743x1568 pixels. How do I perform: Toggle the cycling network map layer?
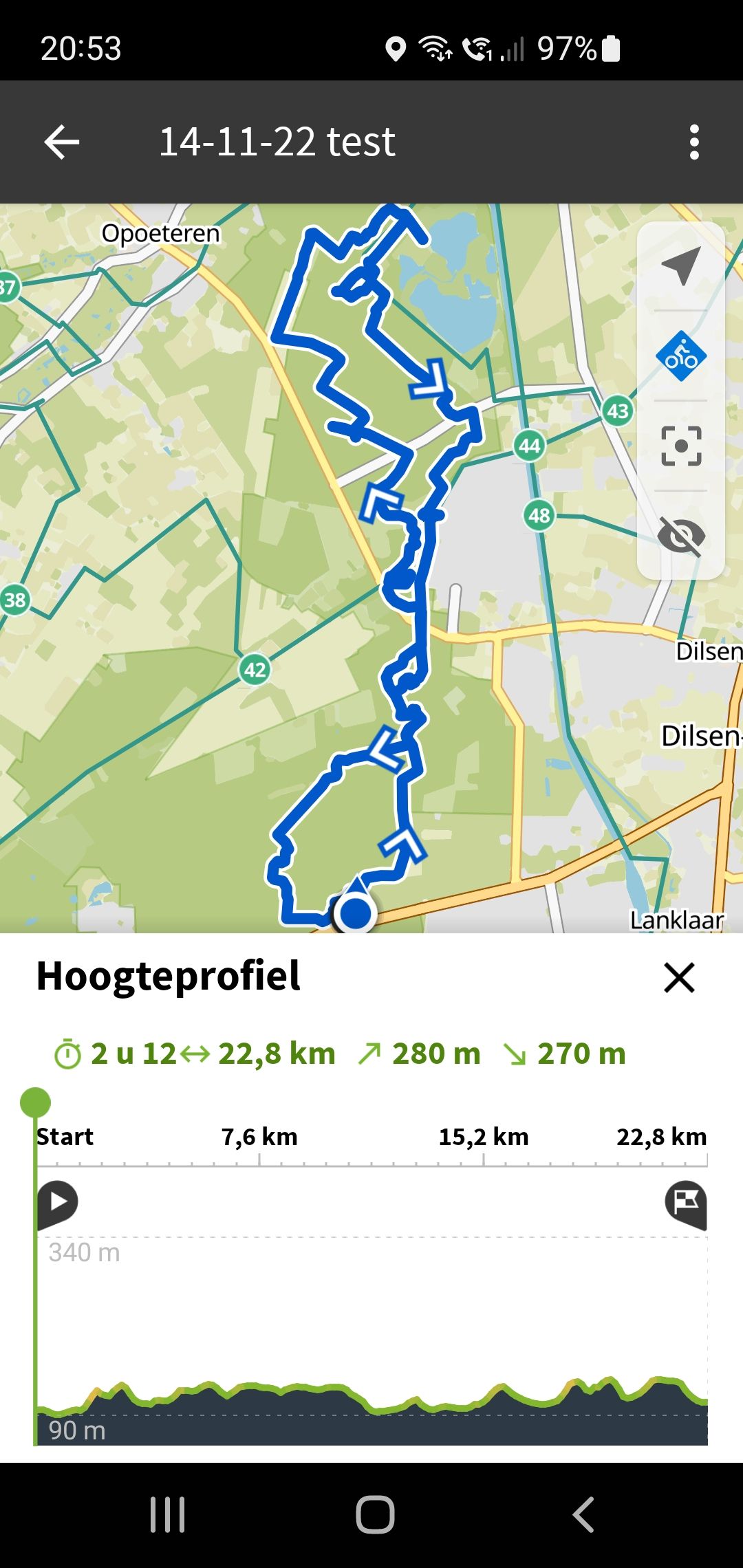pos(680,356)
